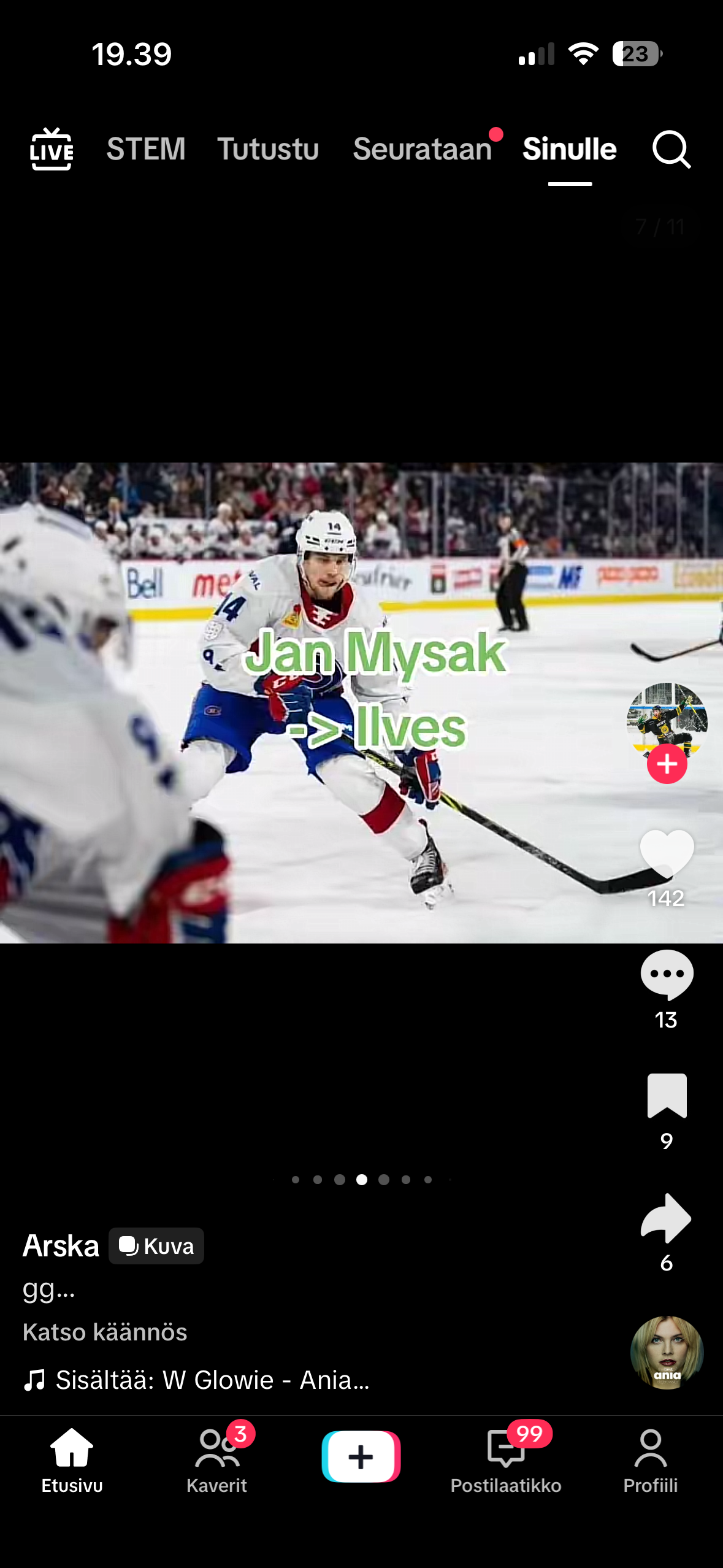Like this post with the heart
The width and height of the screenshot is (723, 1568).
[667, 853]
